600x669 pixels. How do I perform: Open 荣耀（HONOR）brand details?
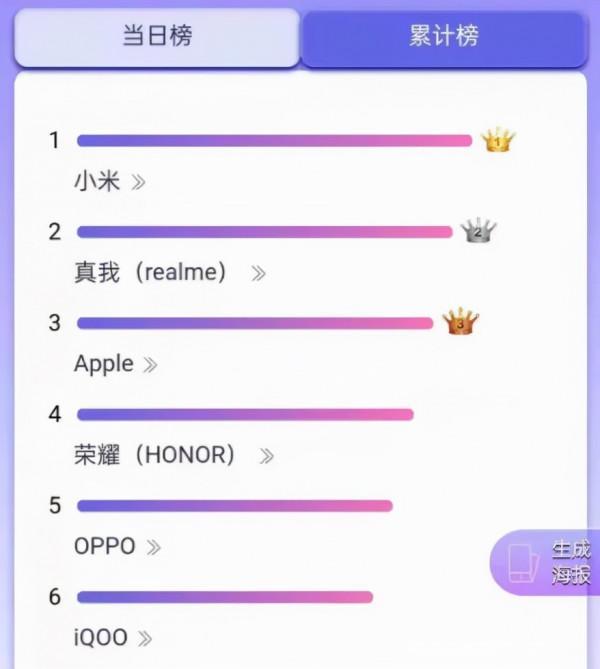coord(174,456)
